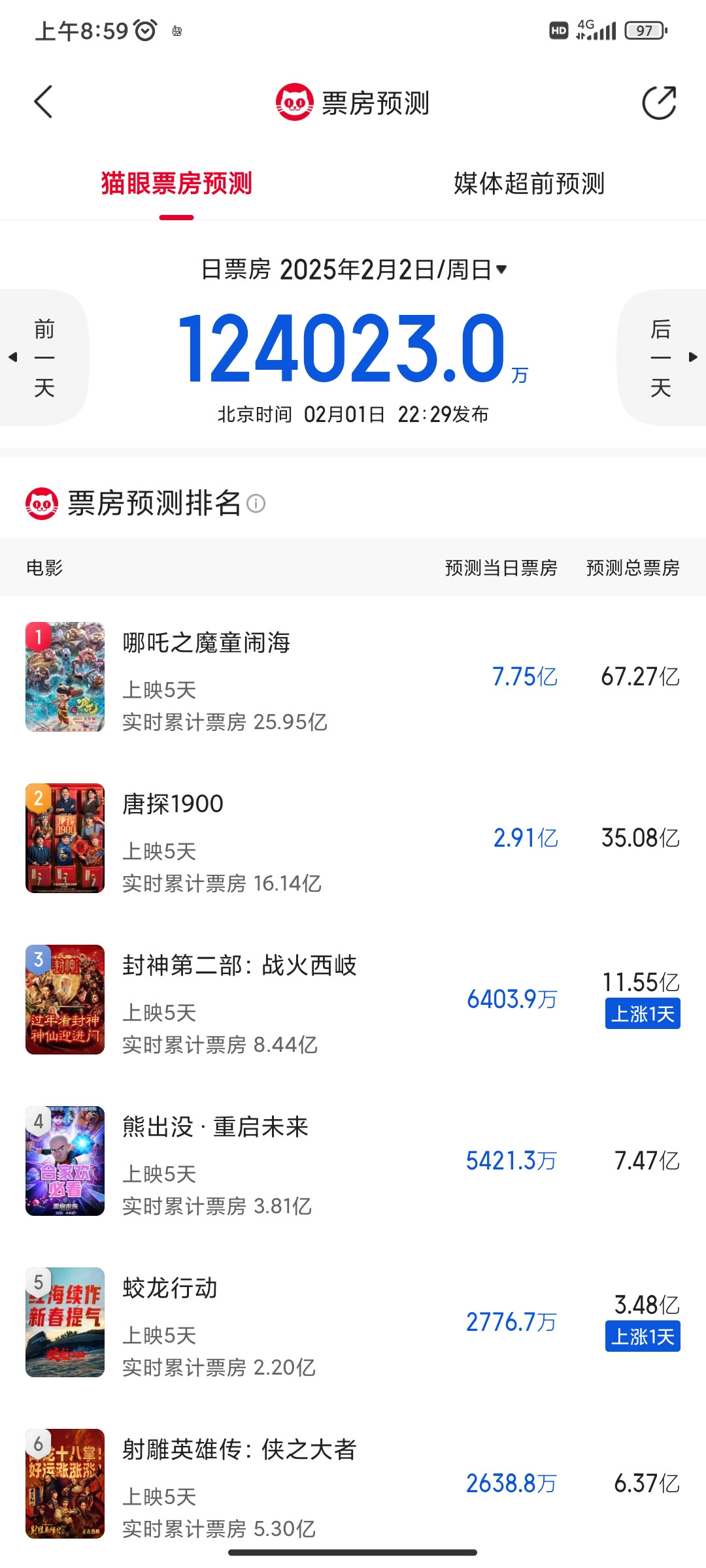Switch to the 媒体超前预测 tab
The height and width of the screenshot is (1568, 706).
[x=529, y=184]
